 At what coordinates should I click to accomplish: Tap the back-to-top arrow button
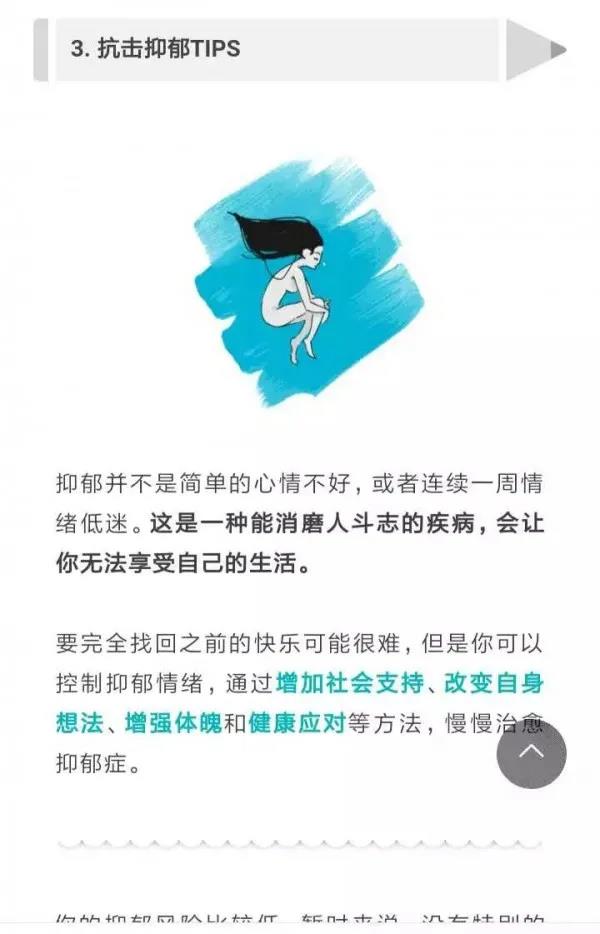coord(531,754)
